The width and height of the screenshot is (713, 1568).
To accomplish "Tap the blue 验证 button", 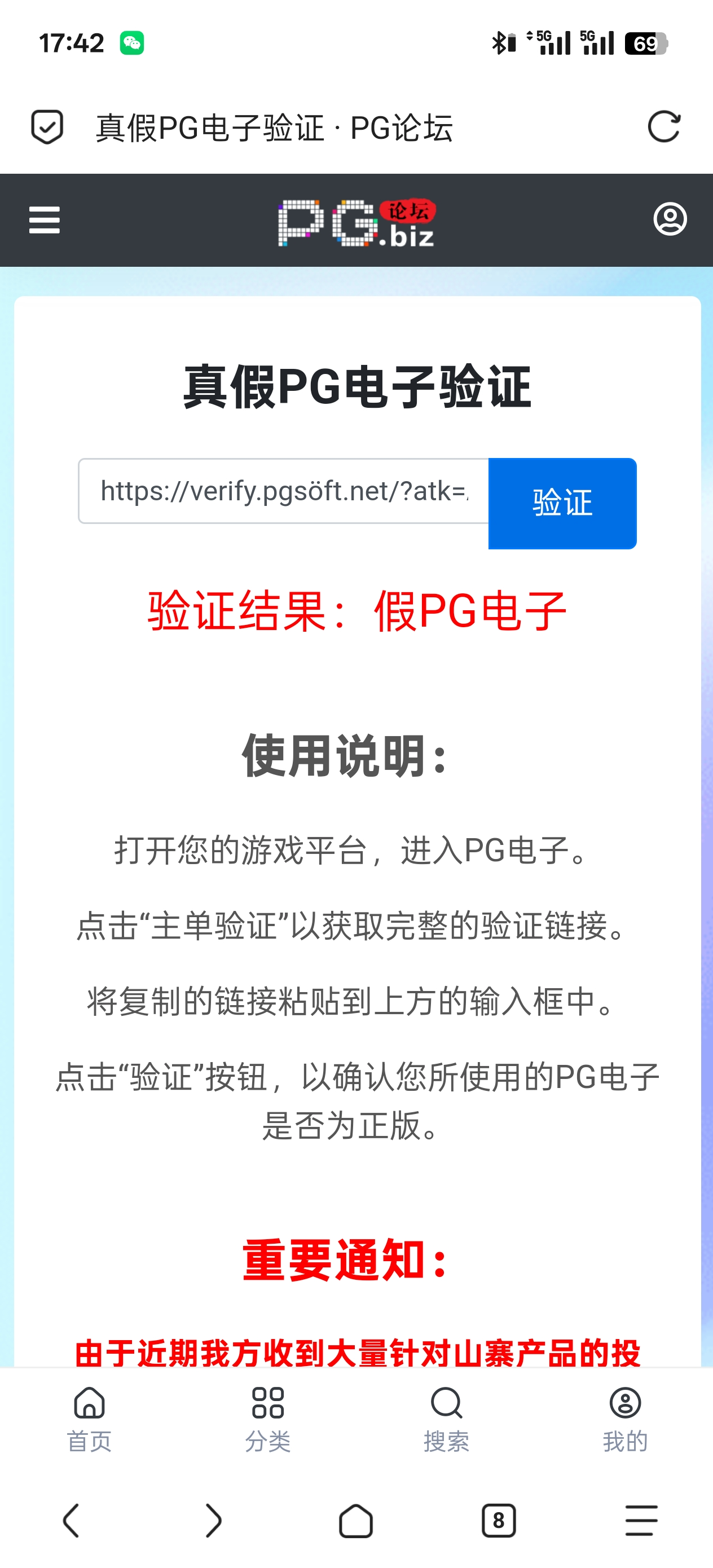I will [x=562, y=503].
